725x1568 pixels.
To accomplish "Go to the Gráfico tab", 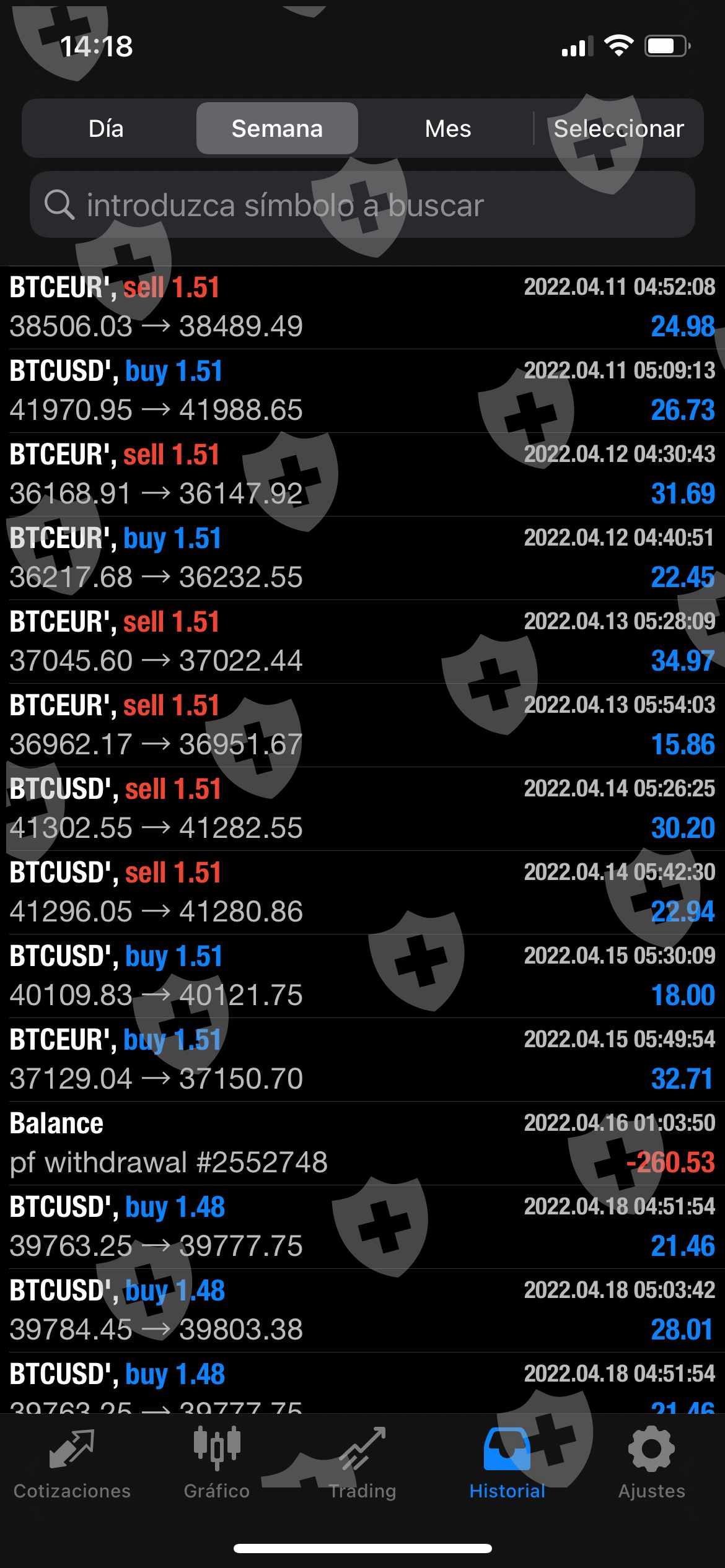I will click(x=217, y=1464).
